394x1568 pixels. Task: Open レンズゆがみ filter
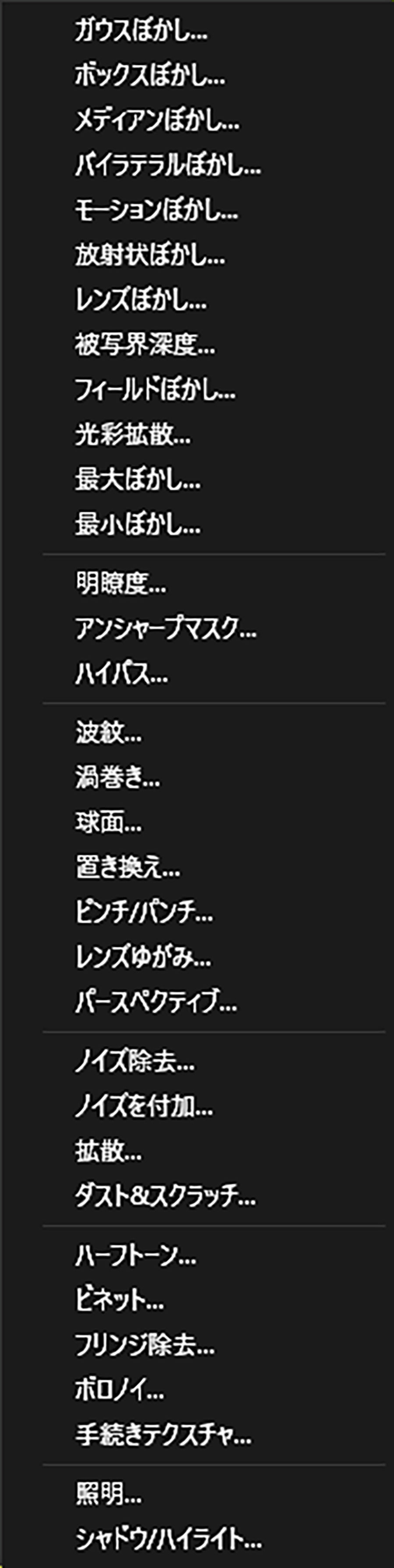coord(143,958)
